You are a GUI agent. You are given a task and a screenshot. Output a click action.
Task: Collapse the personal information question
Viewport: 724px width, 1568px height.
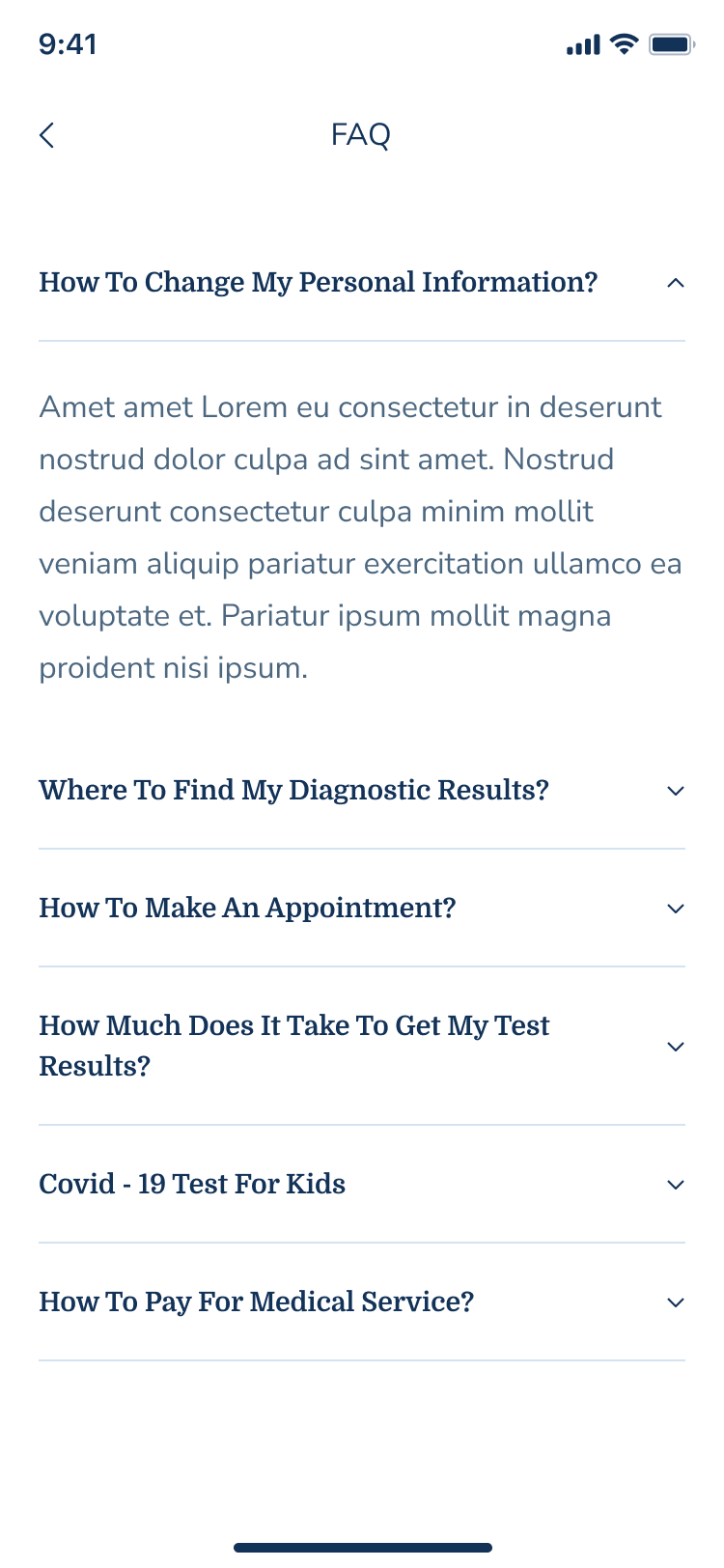(x=675, y=283)
